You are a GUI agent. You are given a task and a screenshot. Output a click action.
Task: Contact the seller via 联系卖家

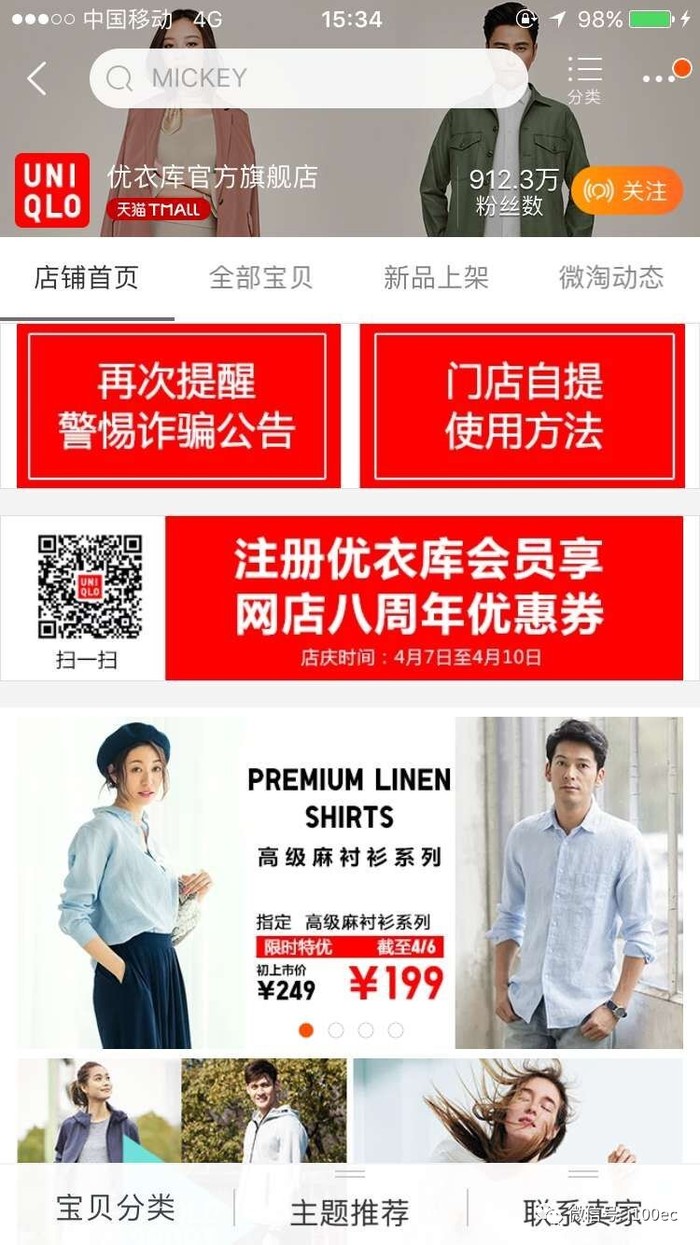(x=582, y=1212)
